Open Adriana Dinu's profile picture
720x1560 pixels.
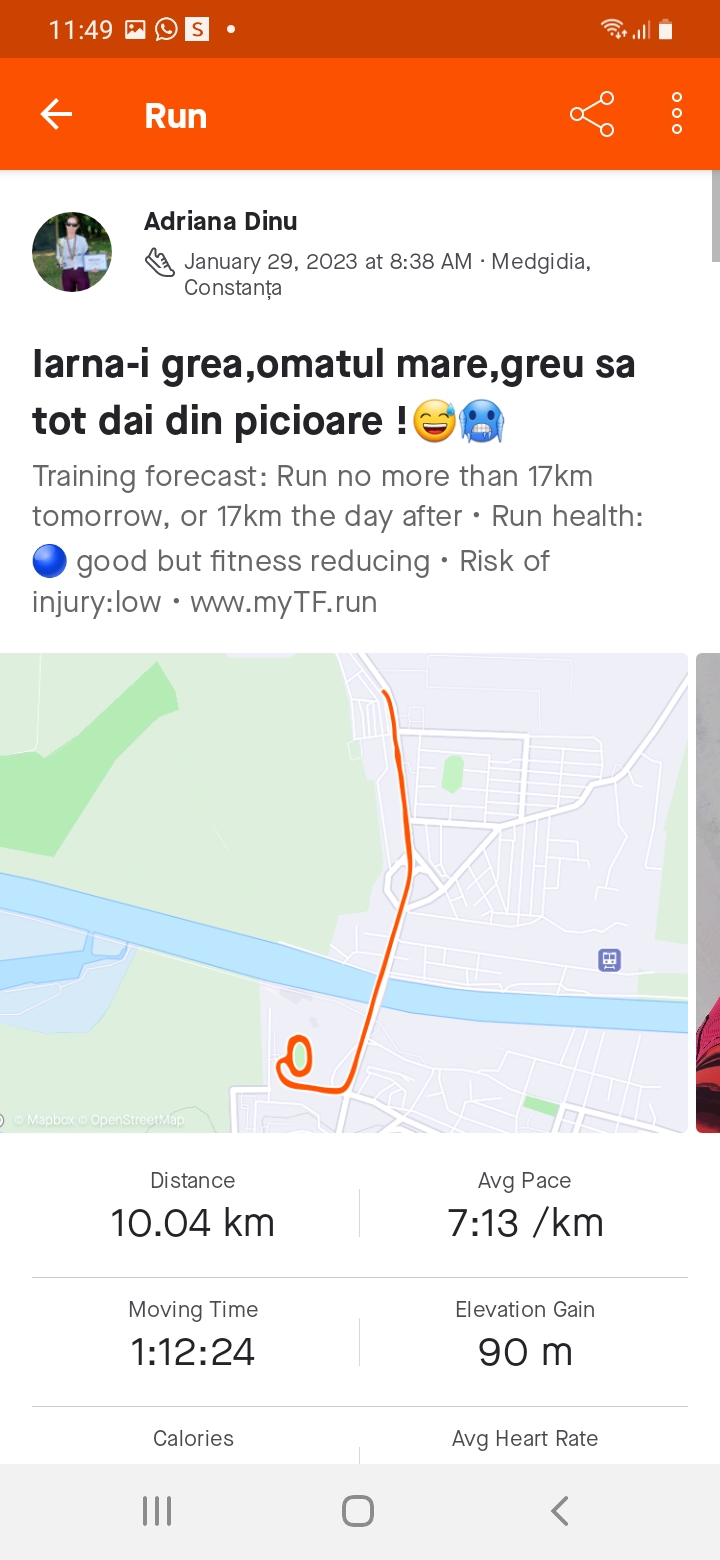click(x=72, y=251)
